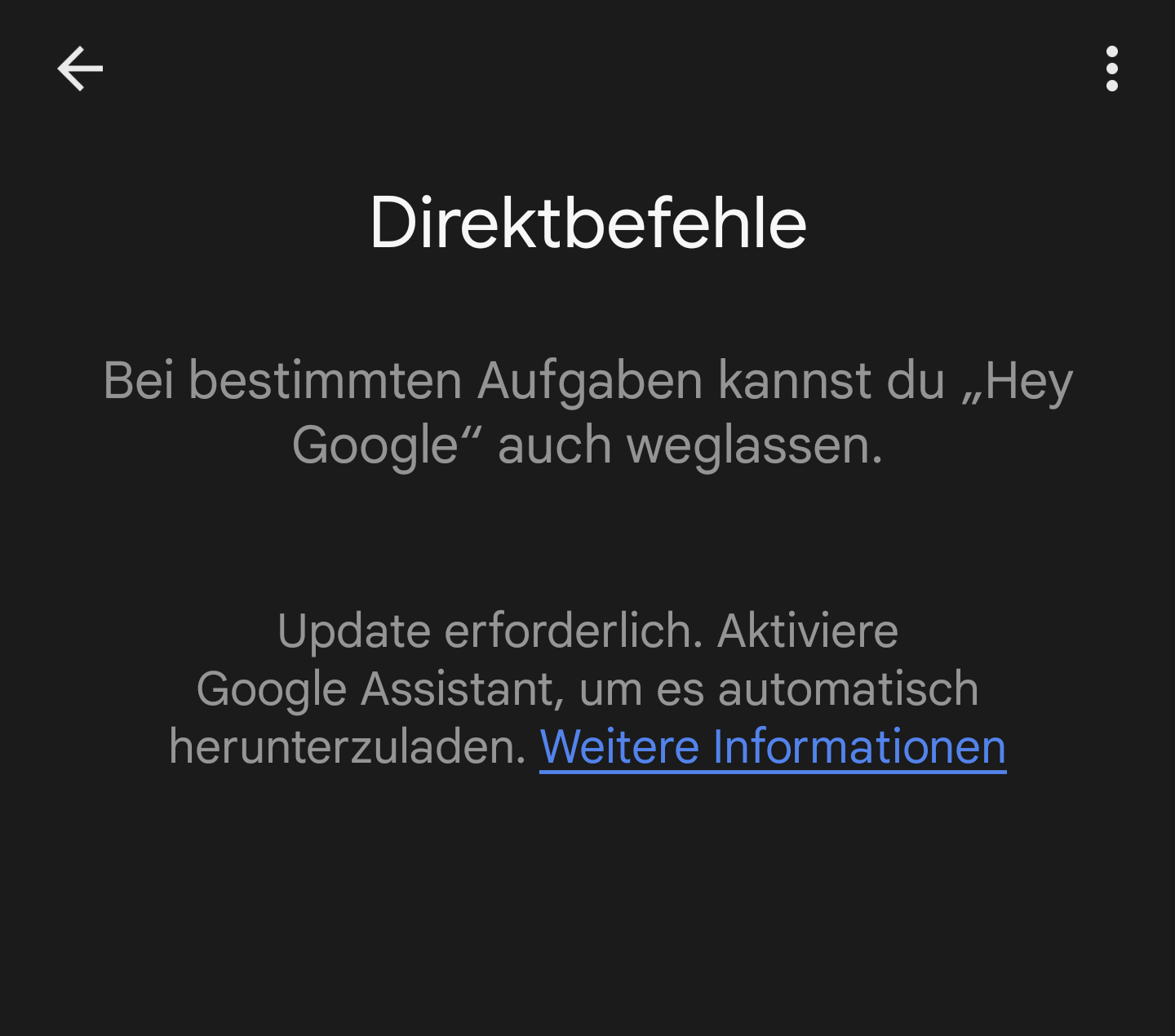Image resolution: width=1175 pixels, height=1036 pixels.
Task: Go back using the arrow icon
Action: pyautogui.click(x=80, y=69)
